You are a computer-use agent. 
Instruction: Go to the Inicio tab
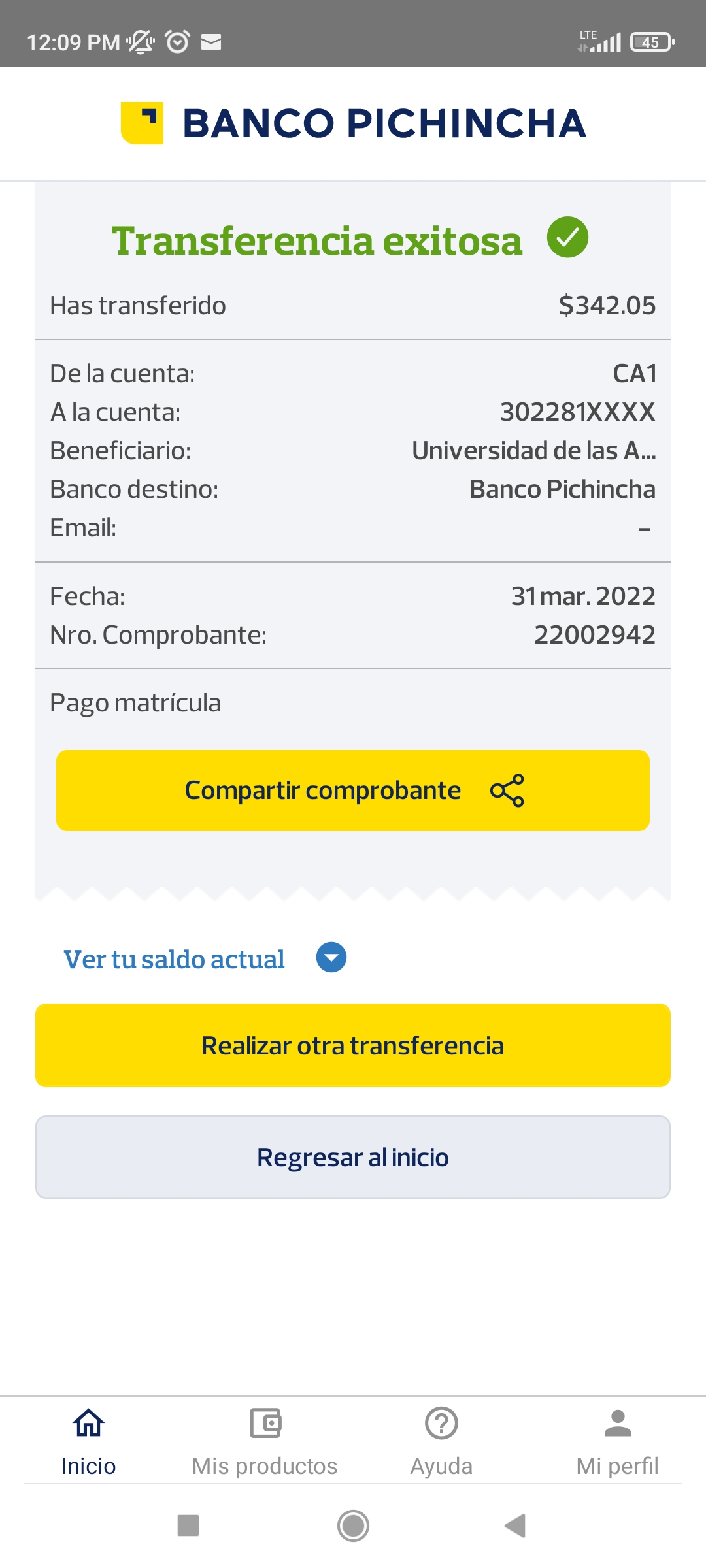[x=88, y=1440]
